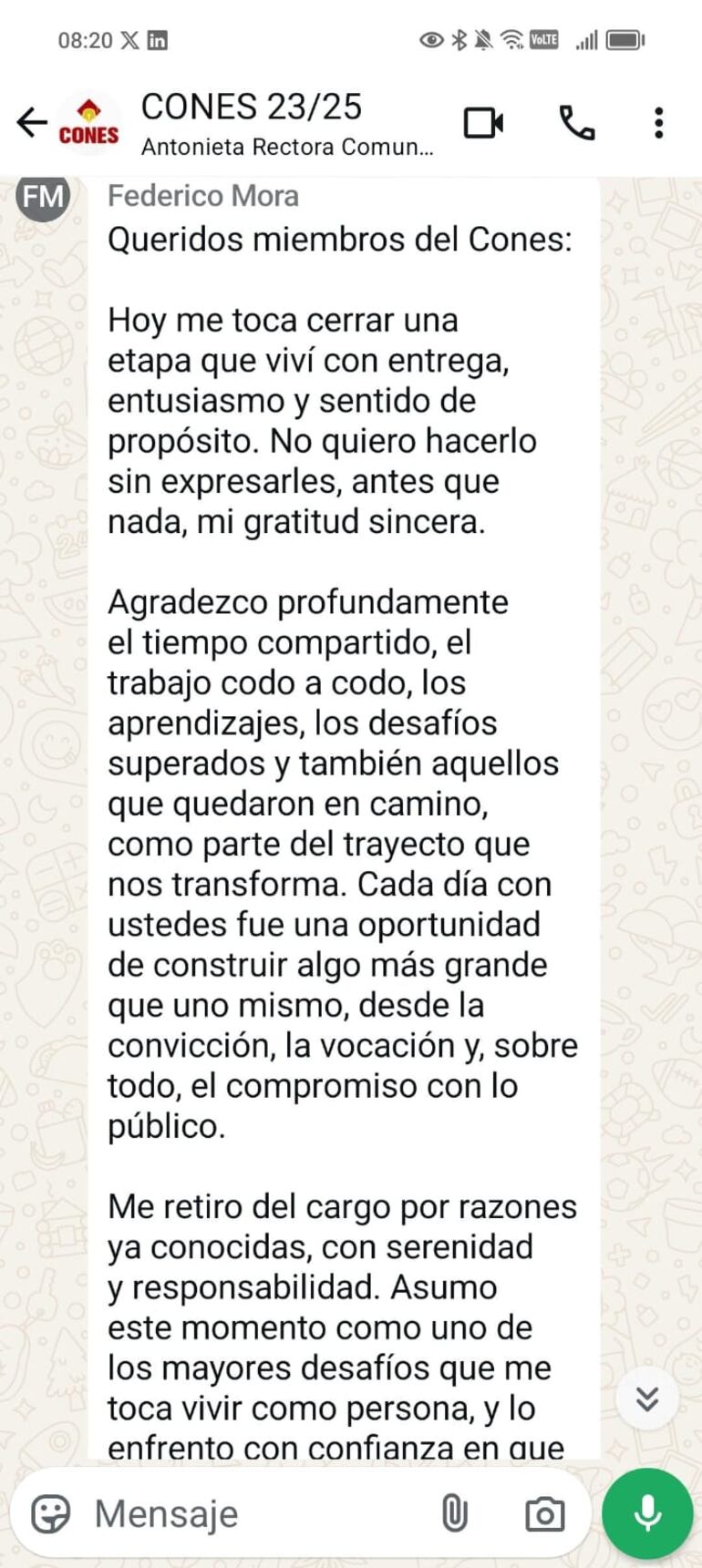Open Federico Mora's profile avatar
This screenshot has height=1568, width=702.
pos(43,196)
